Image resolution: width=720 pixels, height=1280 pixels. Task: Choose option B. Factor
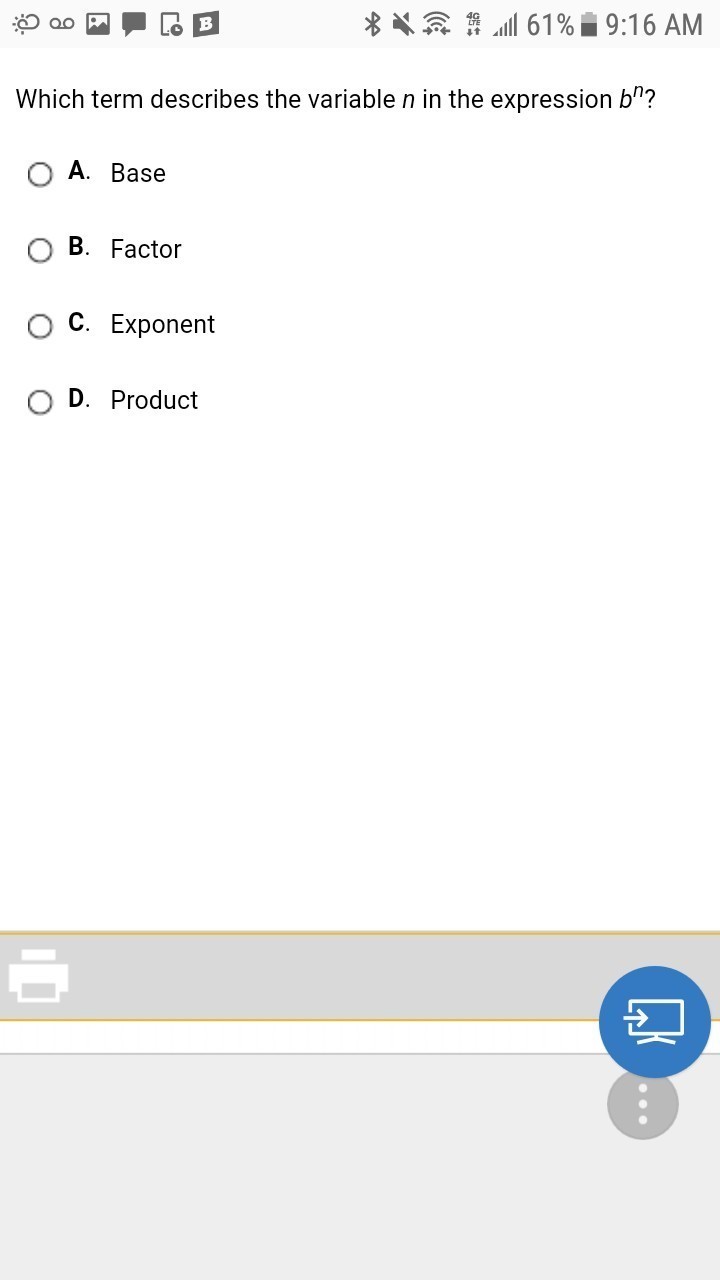tap(40, 250)
